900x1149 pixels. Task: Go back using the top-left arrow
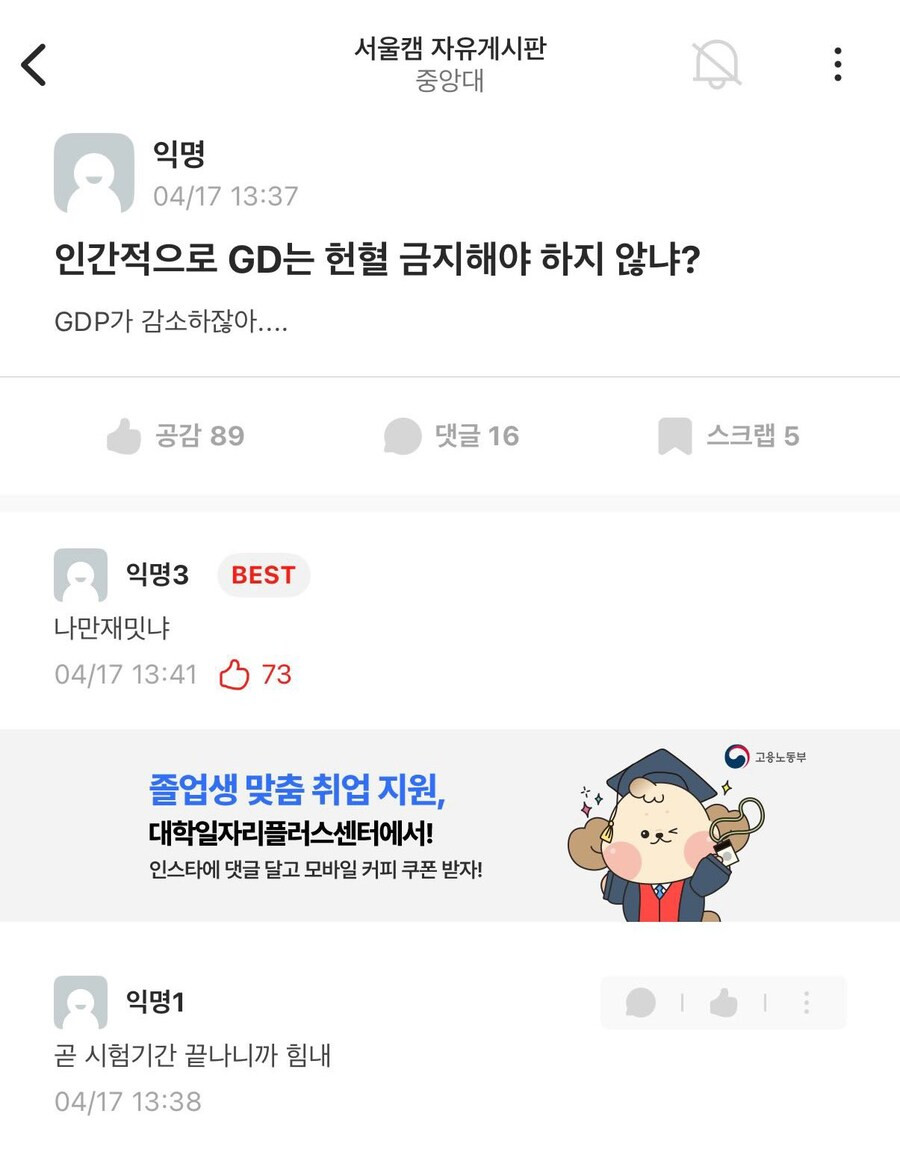[34, 65]
